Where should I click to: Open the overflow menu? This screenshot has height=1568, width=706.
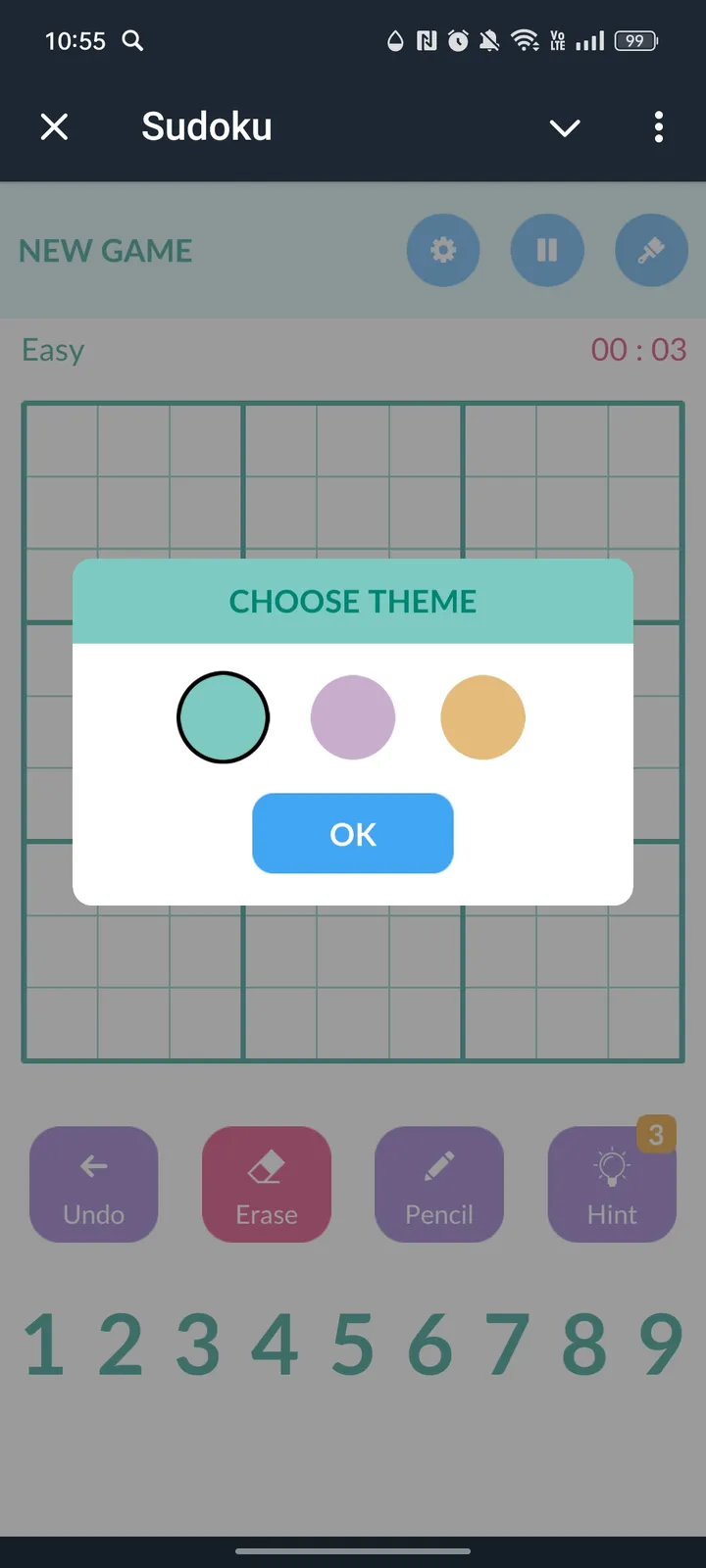[658, 126]
